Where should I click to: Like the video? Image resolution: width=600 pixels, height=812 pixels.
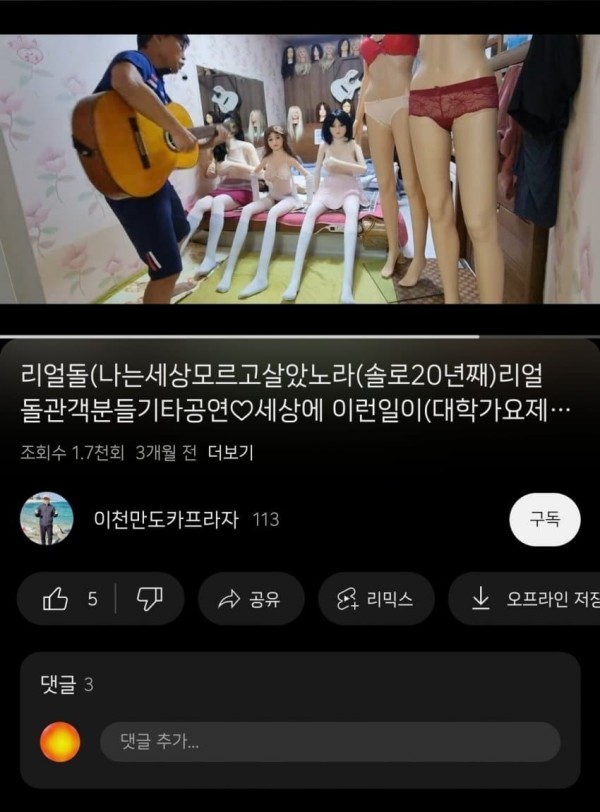[x=70, y=599]
